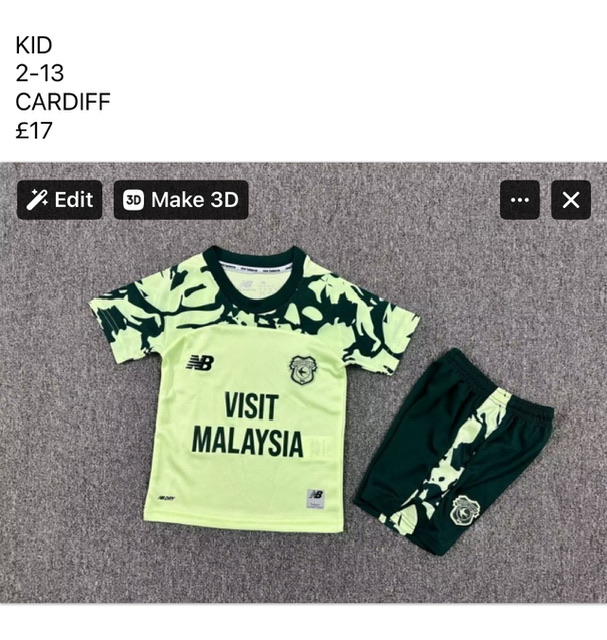Tap the Edit photo button
This screenshot has width=607, height=640.
point(59,200)
